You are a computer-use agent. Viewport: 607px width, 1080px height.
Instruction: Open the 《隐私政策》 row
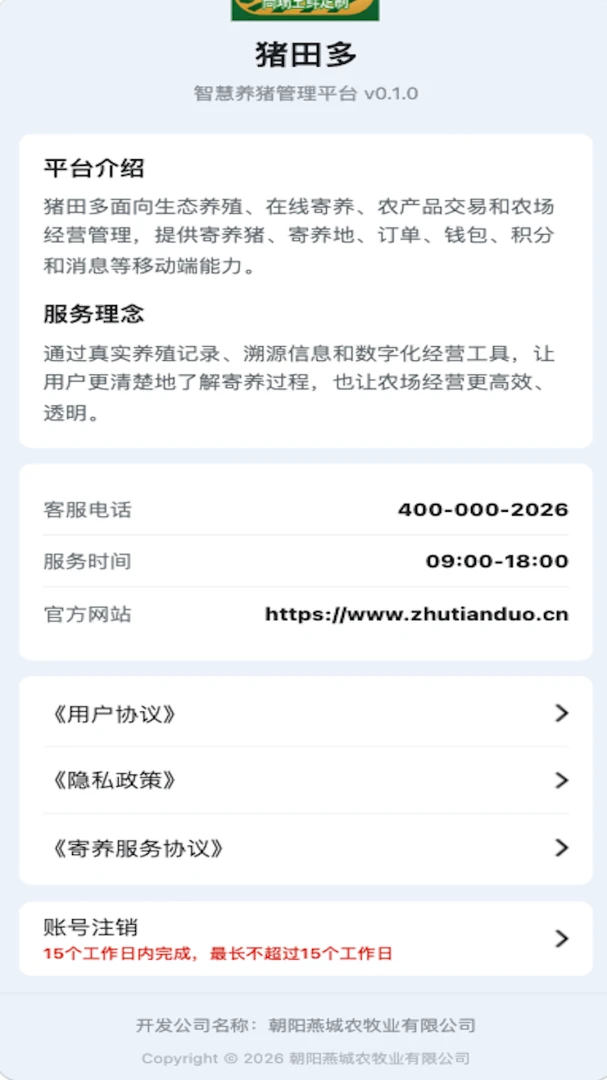click(x=306, y=780)
